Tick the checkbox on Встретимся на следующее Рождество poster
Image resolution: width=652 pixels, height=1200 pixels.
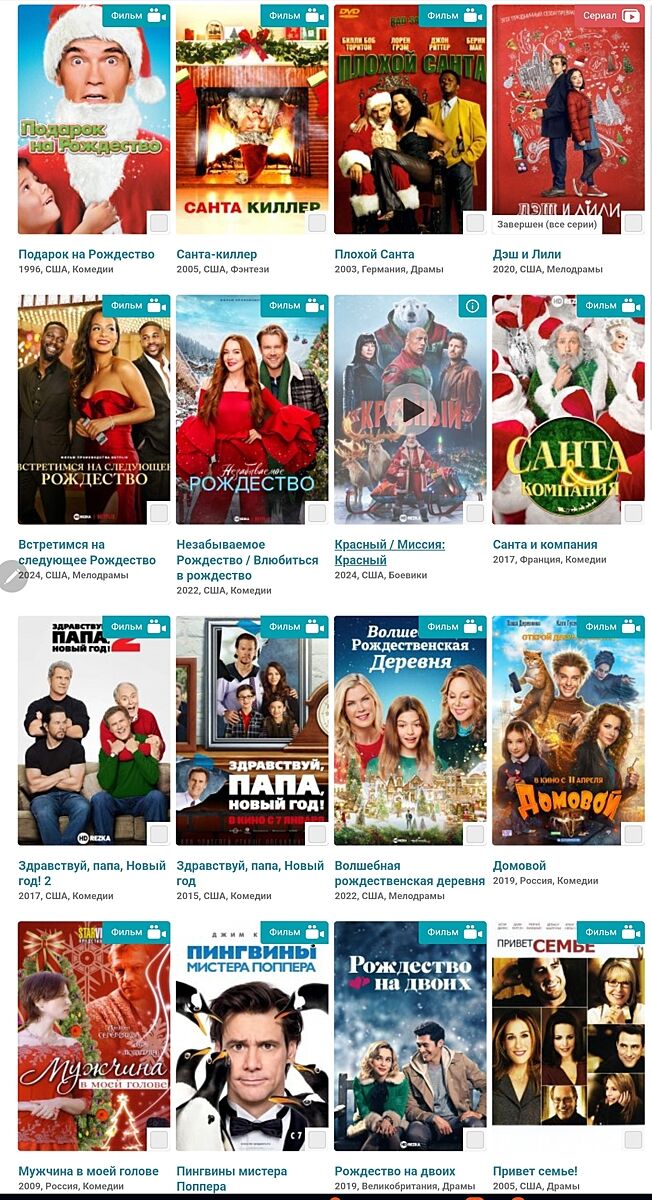(x=158, y=513)
